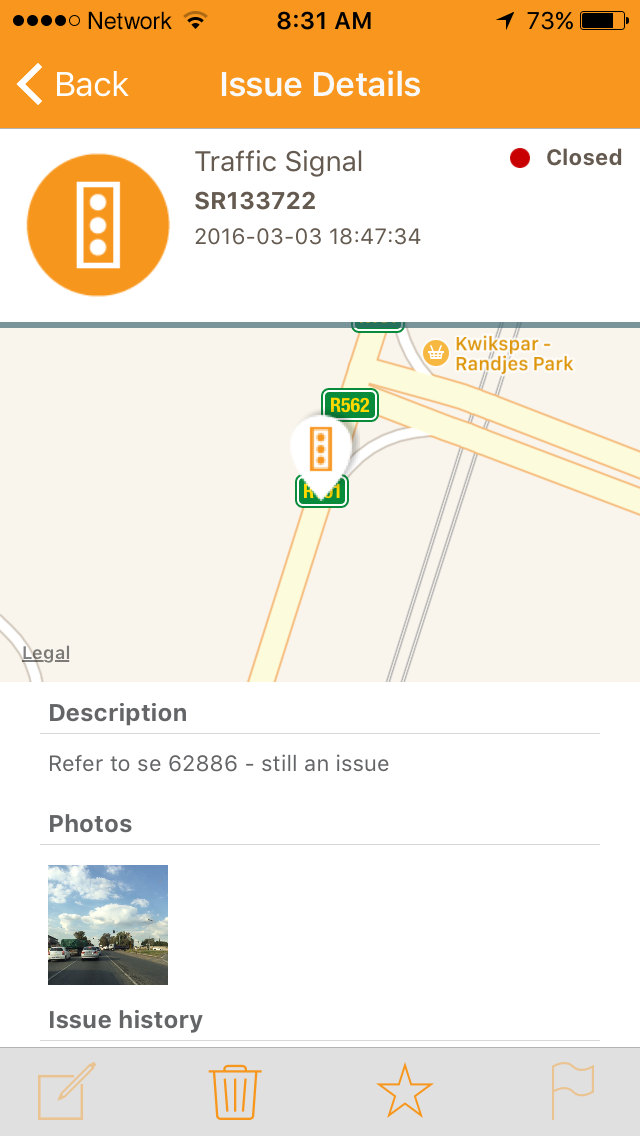Screen dimensions: 640x1136
Task: Delete this issue with the trash icon
Action: [235, 1092]
